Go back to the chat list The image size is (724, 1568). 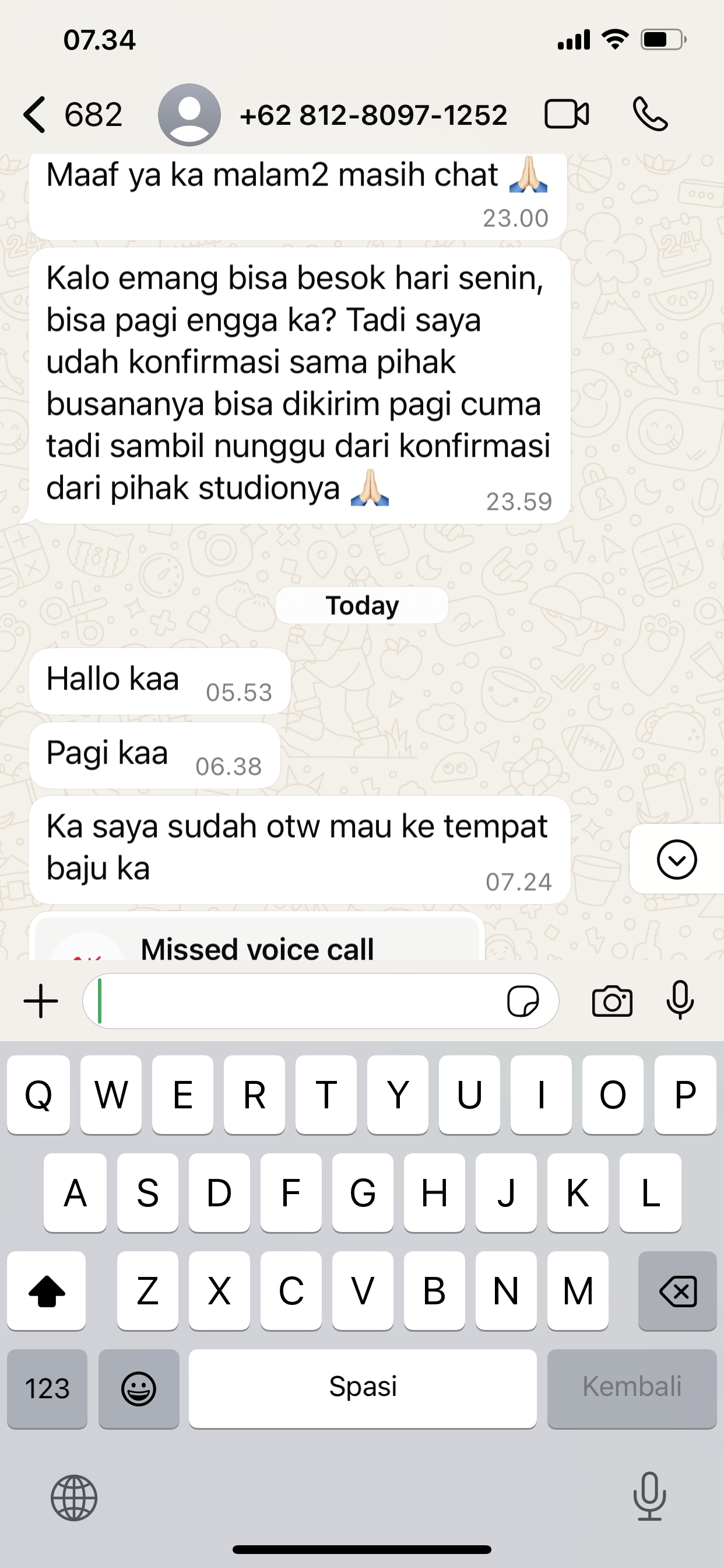(x=36, y=114)
